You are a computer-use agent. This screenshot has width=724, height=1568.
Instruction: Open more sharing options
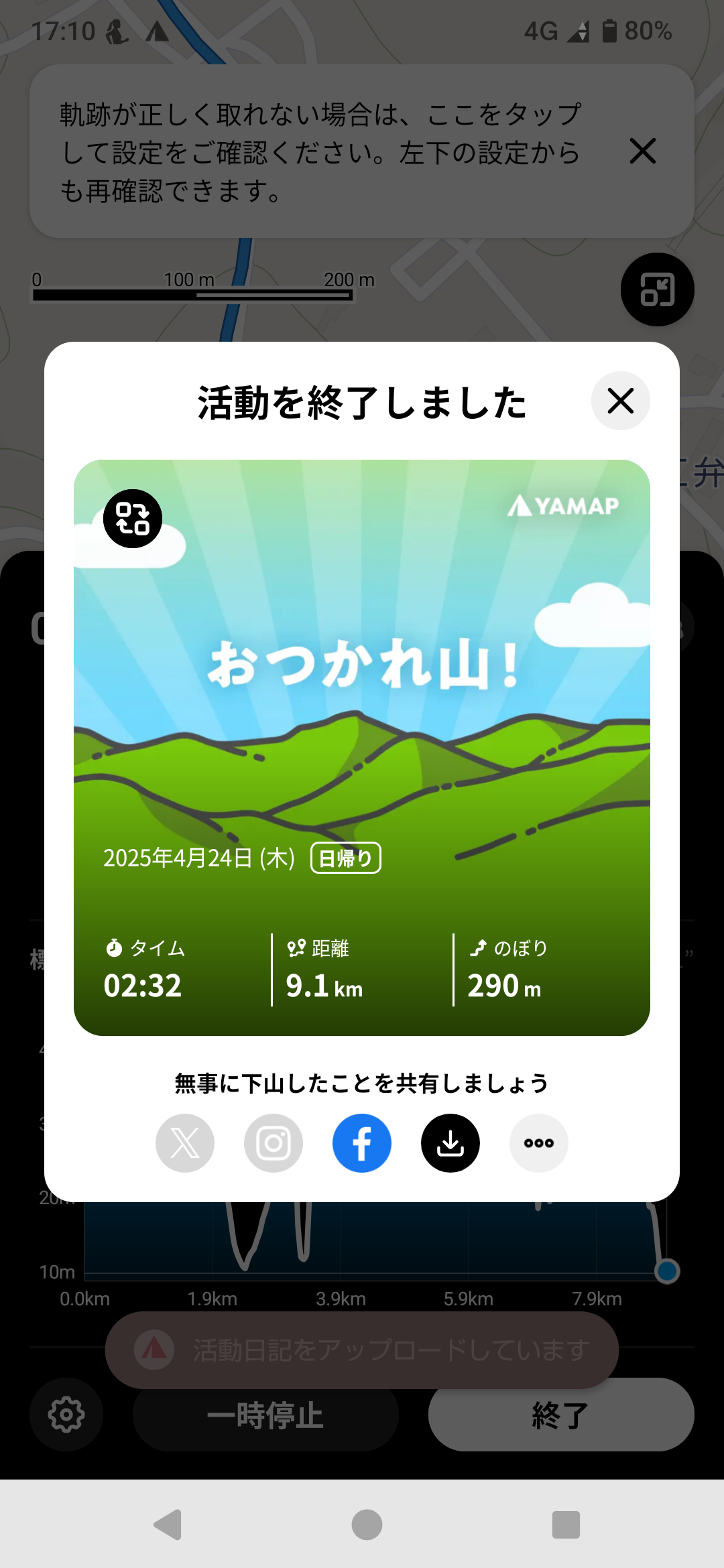[539, 1143]
